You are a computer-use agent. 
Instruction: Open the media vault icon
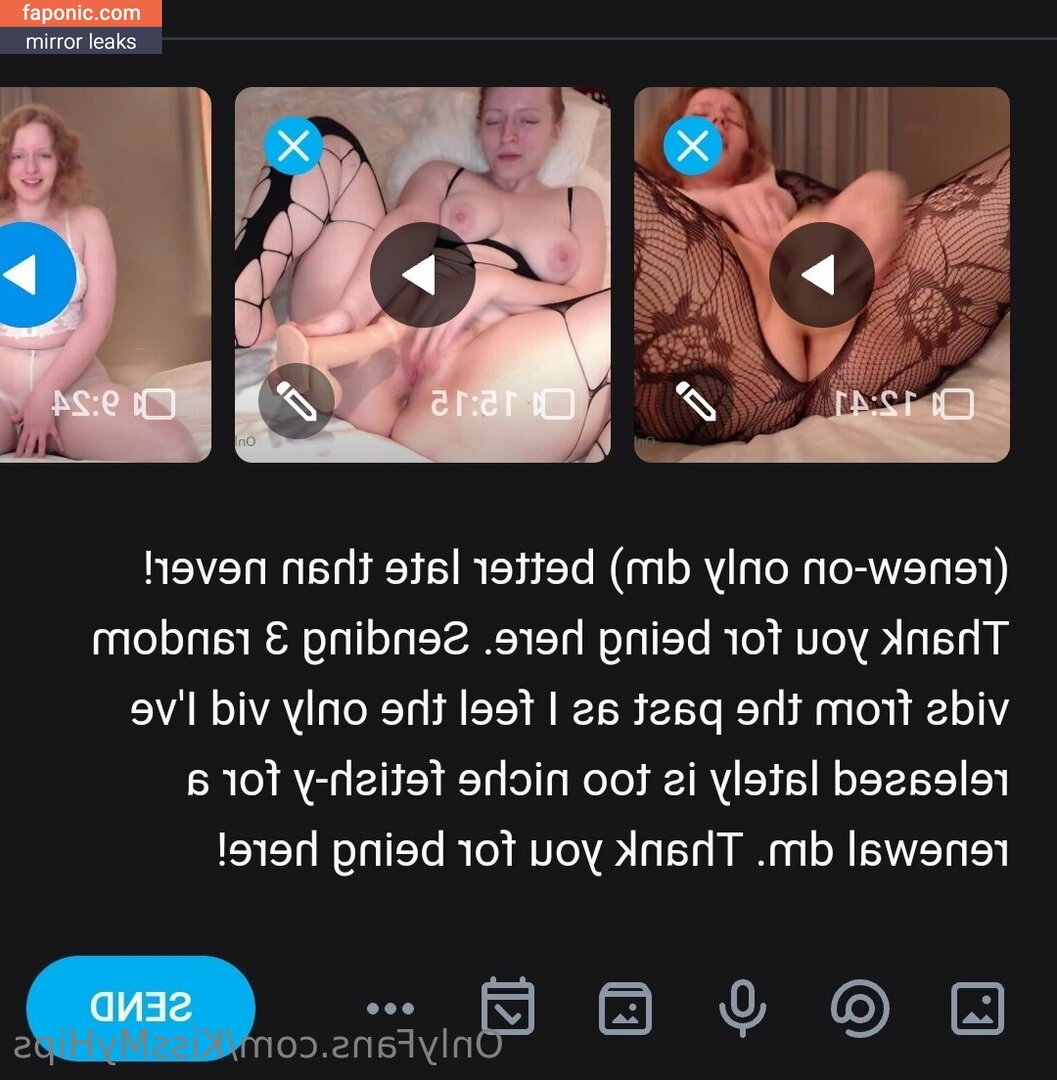coord(625,1008)
